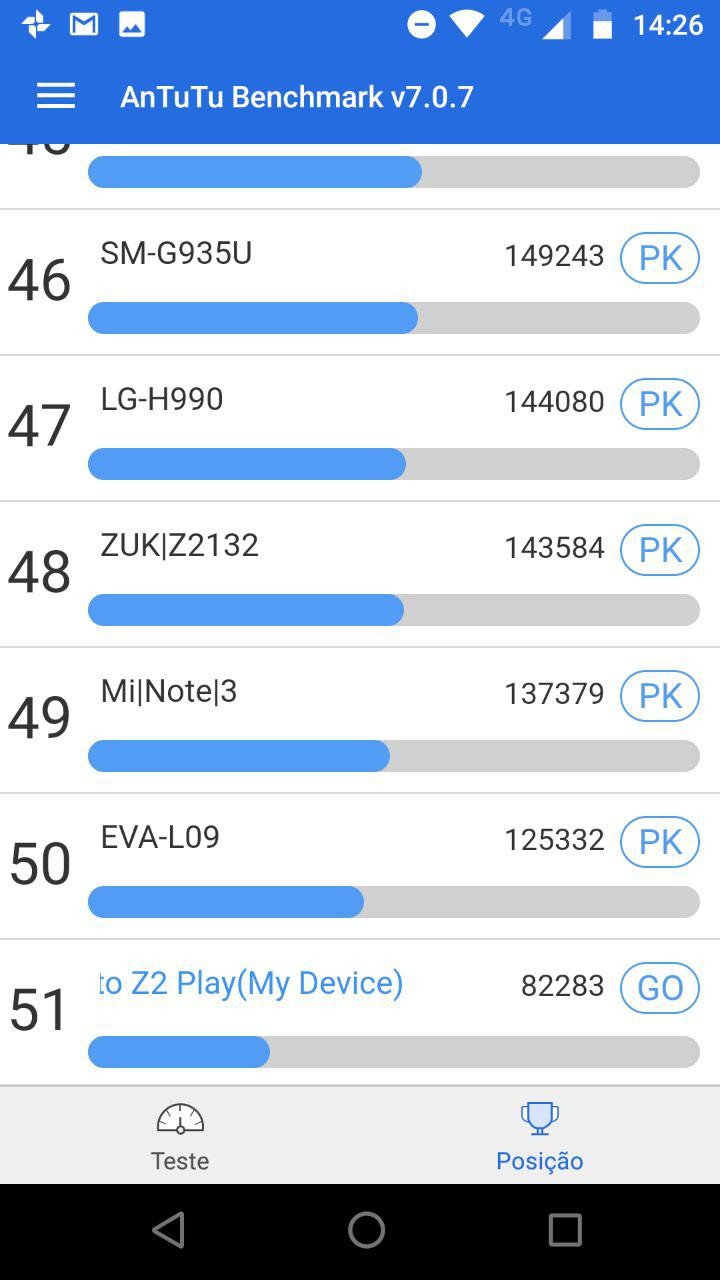
Task: Open the hamburger drawer menu
Action: click(x=56, y=96)
